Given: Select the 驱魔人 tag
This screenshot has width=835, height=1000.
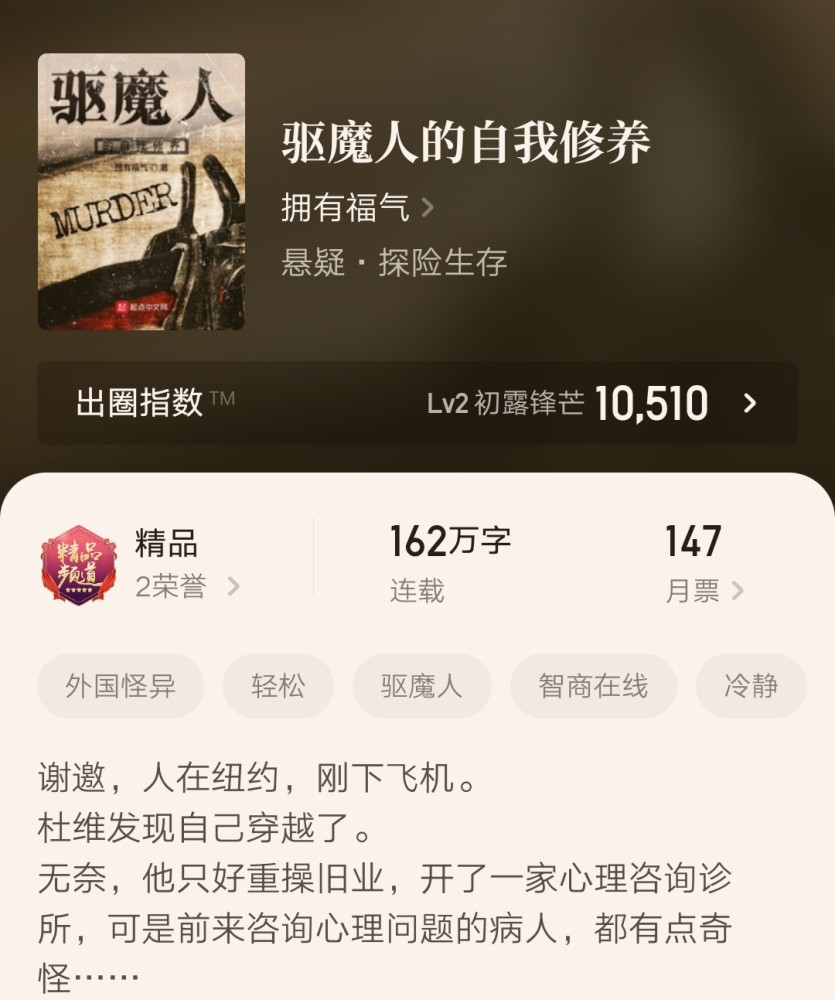Looking at the screenshot, I should click(422, 686).
